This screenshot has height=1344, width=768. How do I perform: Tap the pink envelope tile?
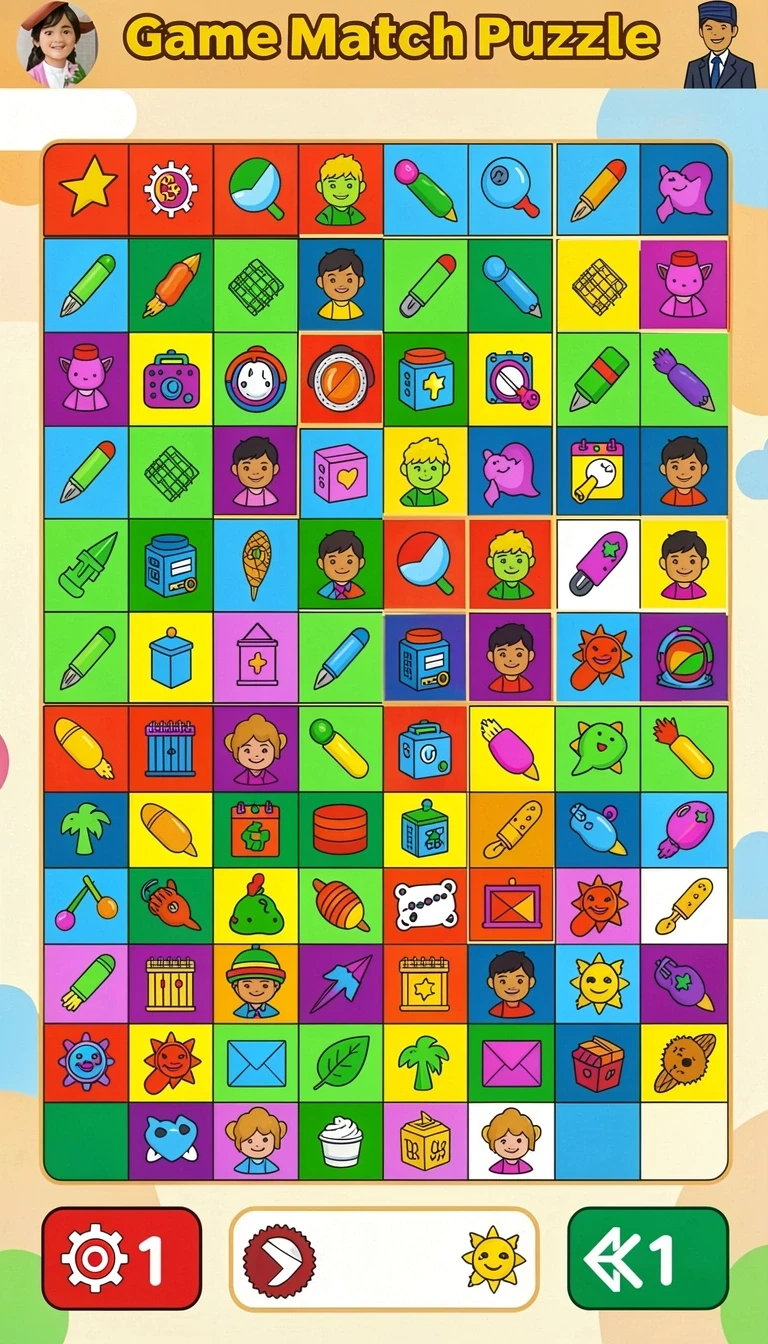point(511,1062)
